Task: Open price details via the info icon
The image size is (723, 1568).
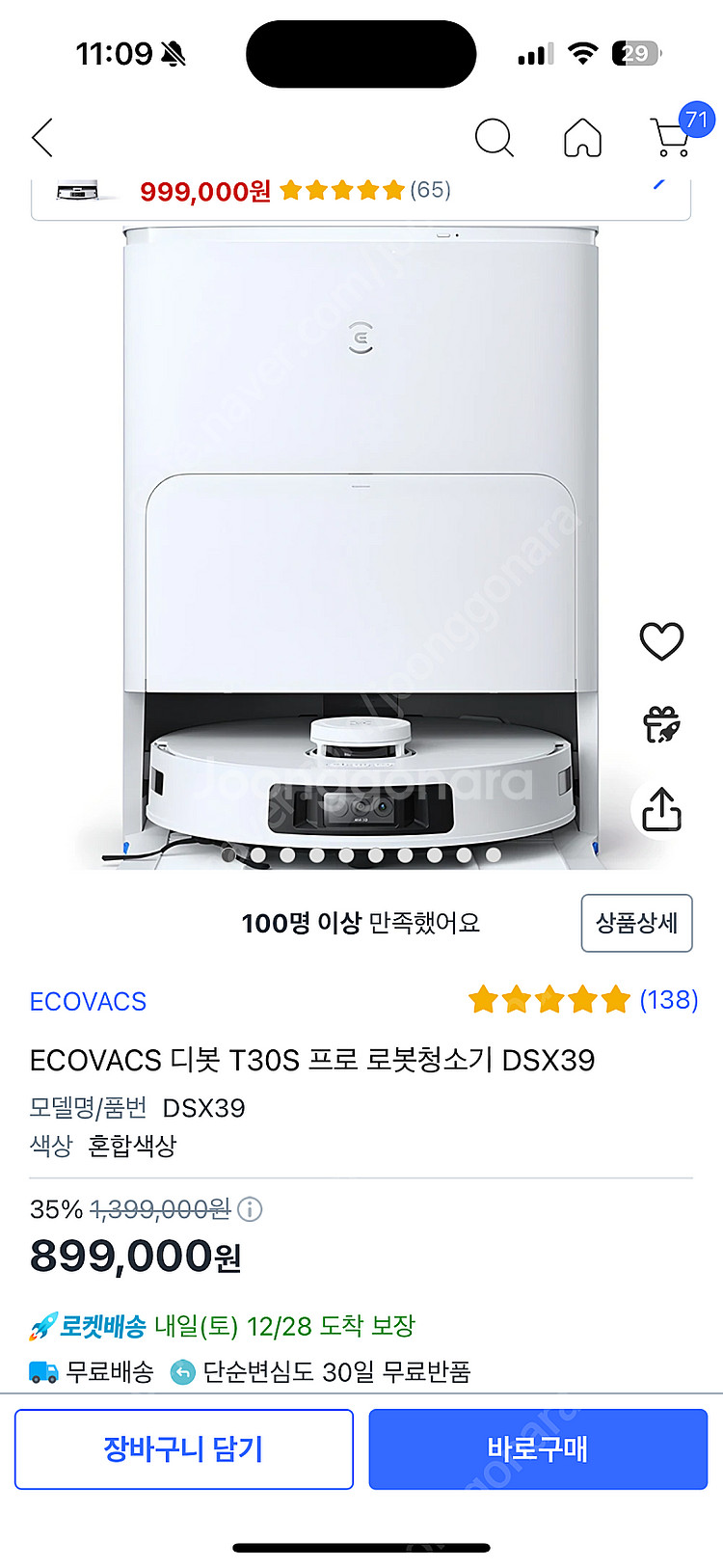Action: (250, 1210)
